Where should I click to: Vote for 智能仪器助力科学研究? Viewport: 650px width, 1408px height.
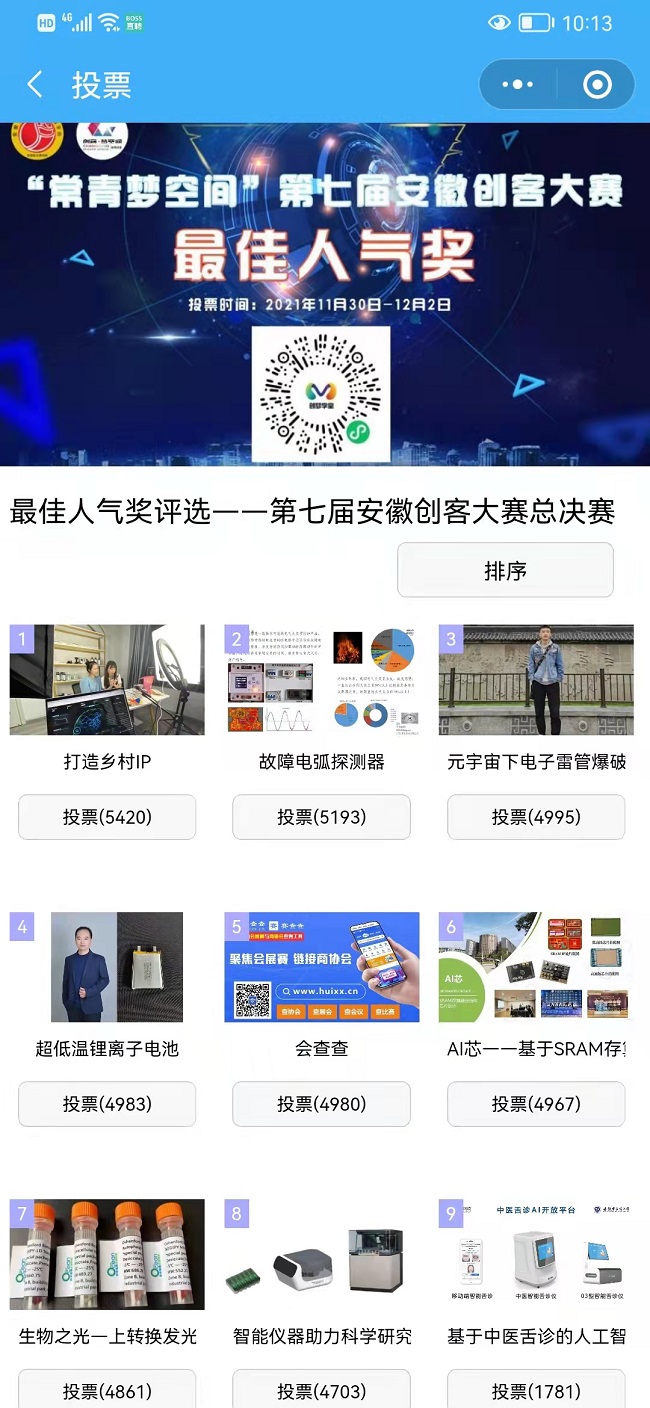click(321, 1390)
